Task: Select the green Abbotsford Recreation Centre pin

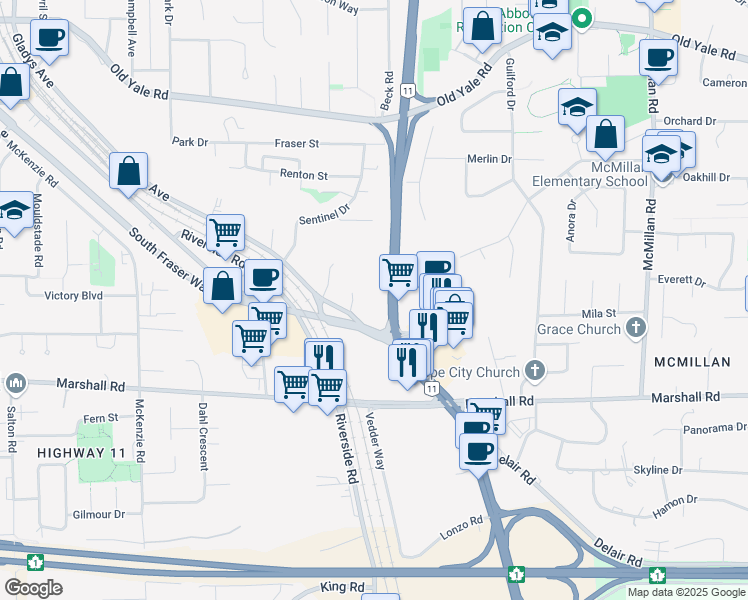Action: [x=582, y=20]
